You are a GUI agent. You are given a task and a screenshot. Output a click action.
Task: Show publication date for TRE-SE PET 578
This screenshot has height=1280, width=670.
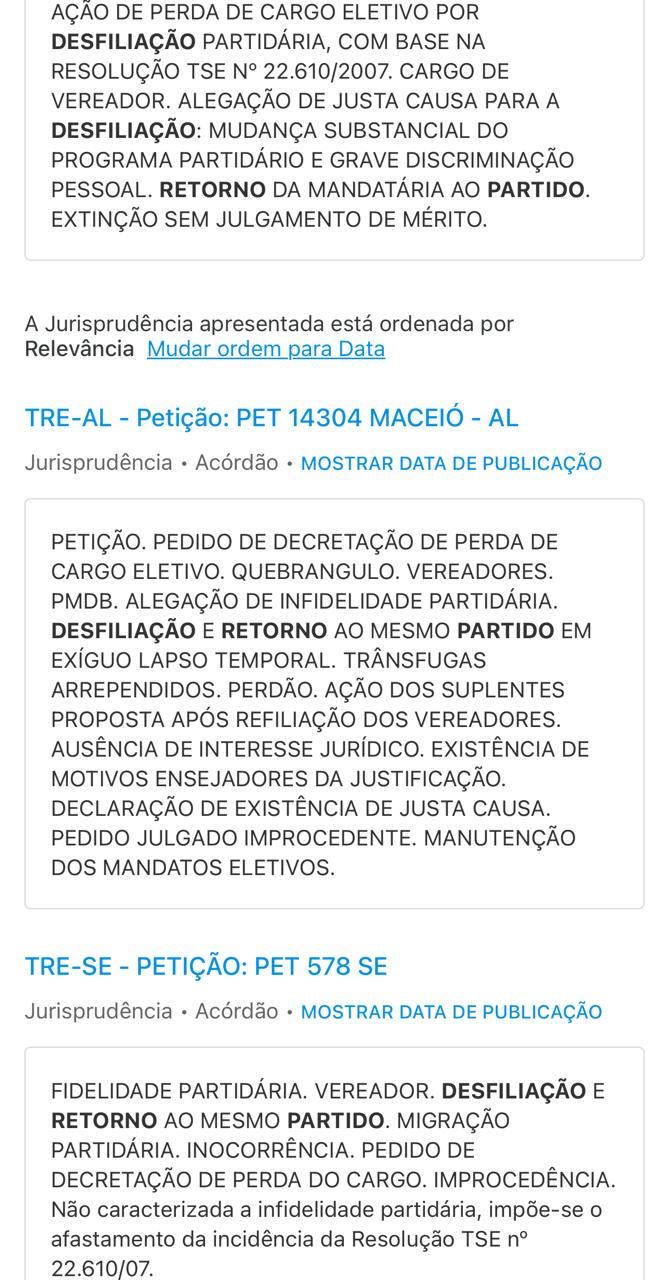[451, 1011]
